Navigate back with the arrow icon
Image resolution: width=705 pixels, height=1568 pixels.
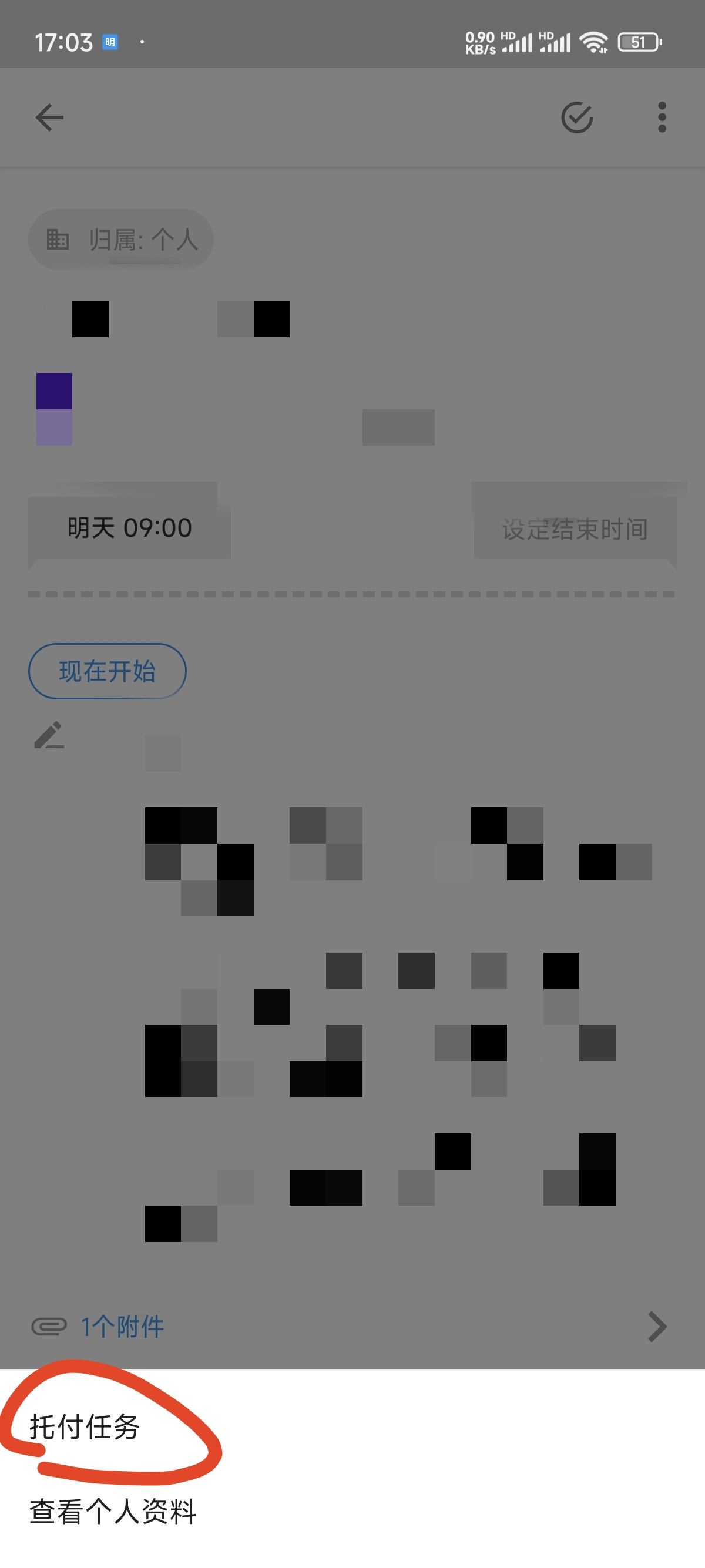[x=50, y=117]
